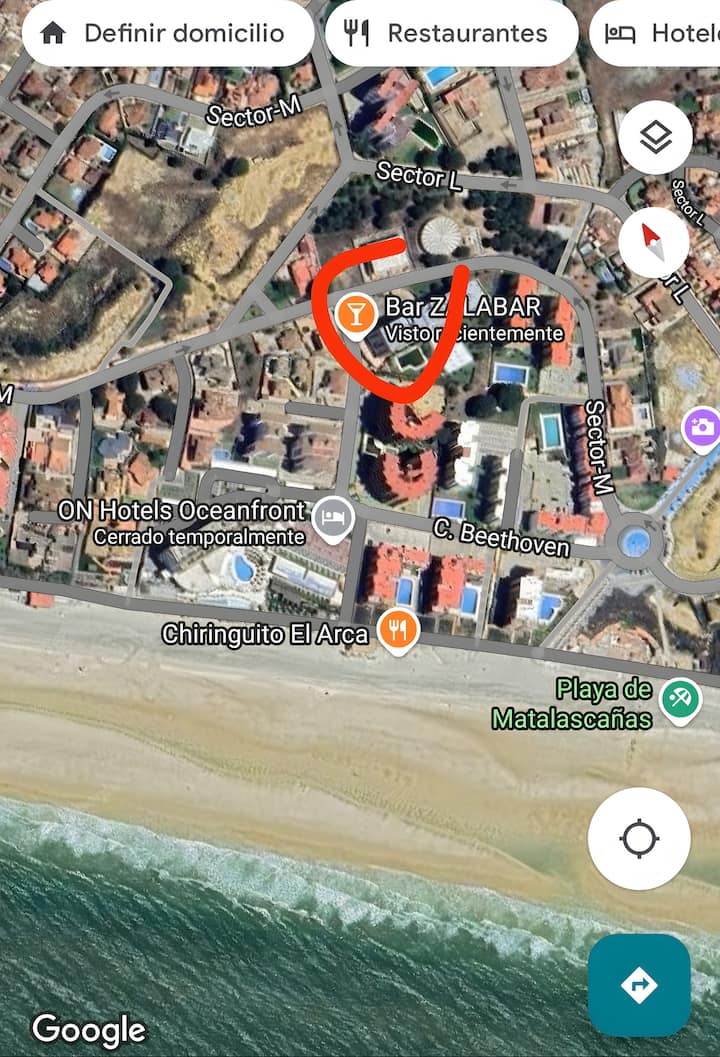Select the Hoteles chip

pos(660,33)
